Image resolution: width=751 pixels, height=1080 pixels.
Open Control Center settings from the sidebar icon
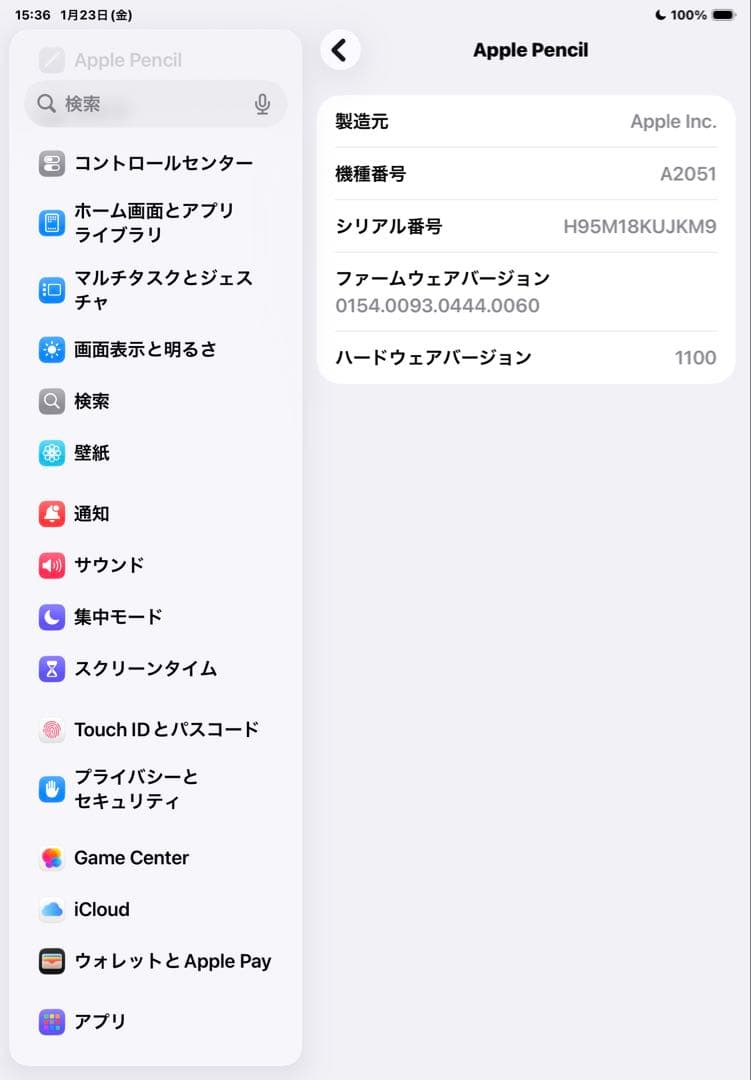(x=51, y=162)
